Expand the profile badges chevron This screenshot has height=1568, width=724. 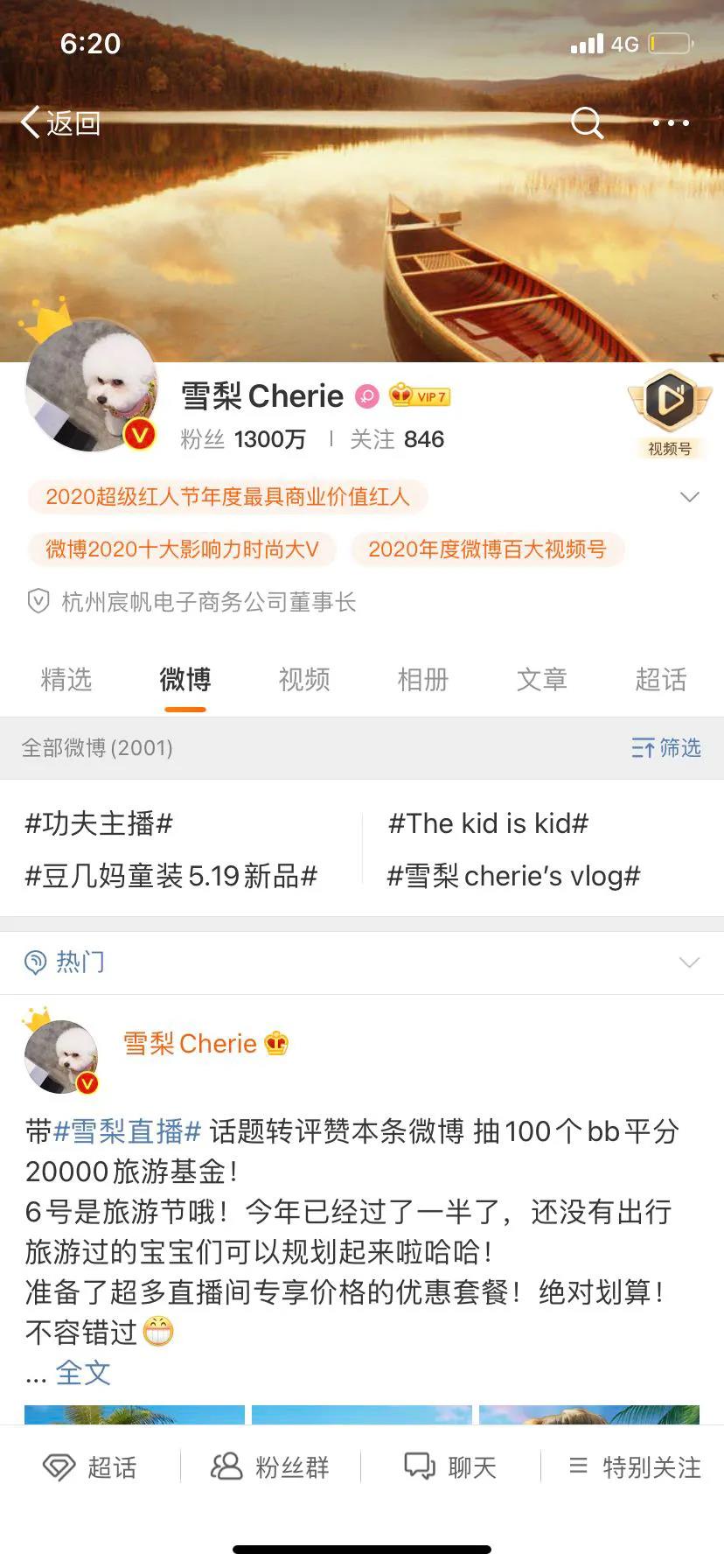point(689,497)
